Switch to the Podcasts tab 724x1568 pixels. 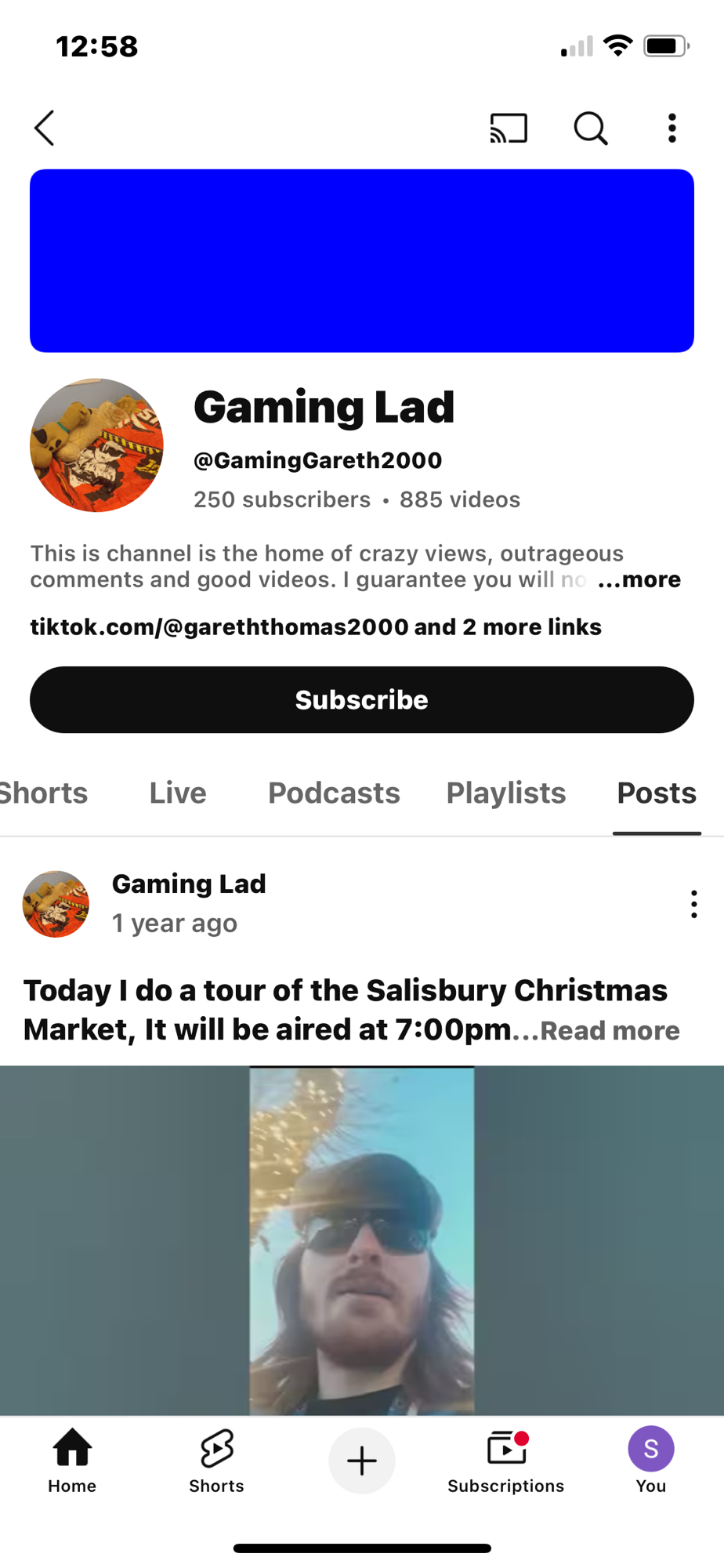click(334, 793)
